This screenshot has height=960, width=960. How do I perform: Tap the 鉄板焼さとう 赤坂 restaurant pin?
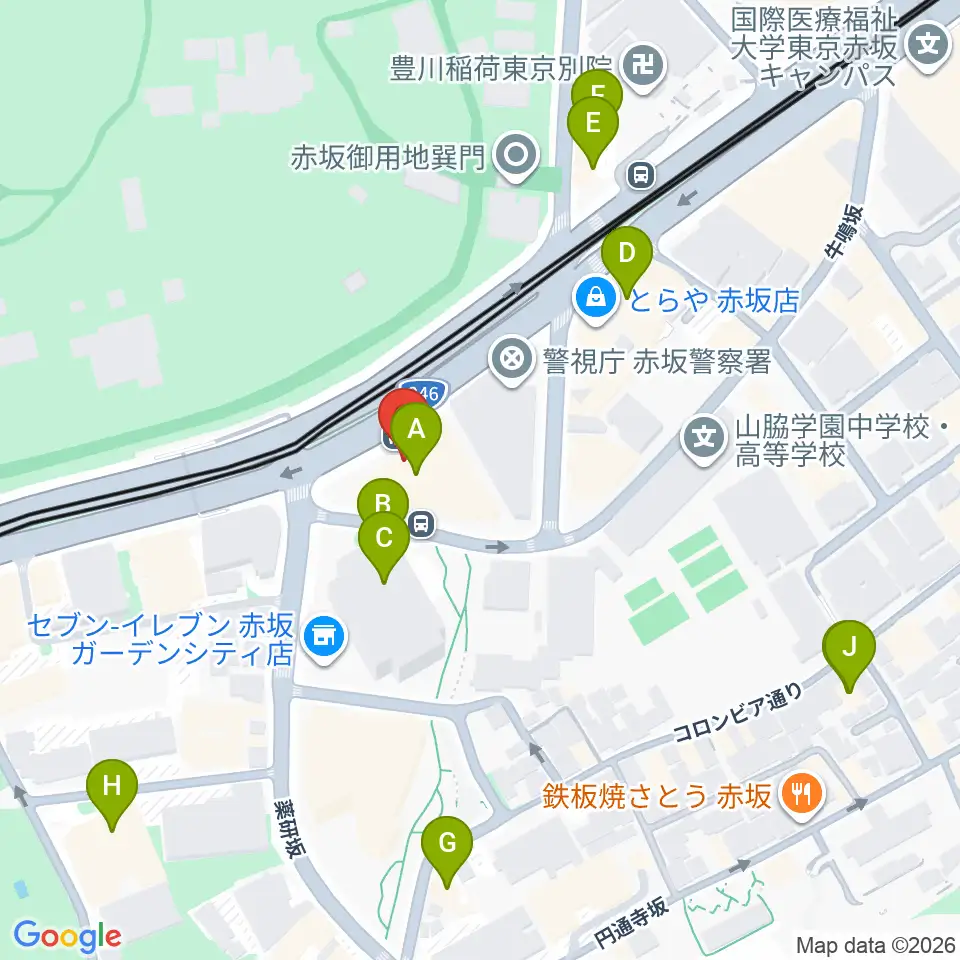(x=803, y=796)
